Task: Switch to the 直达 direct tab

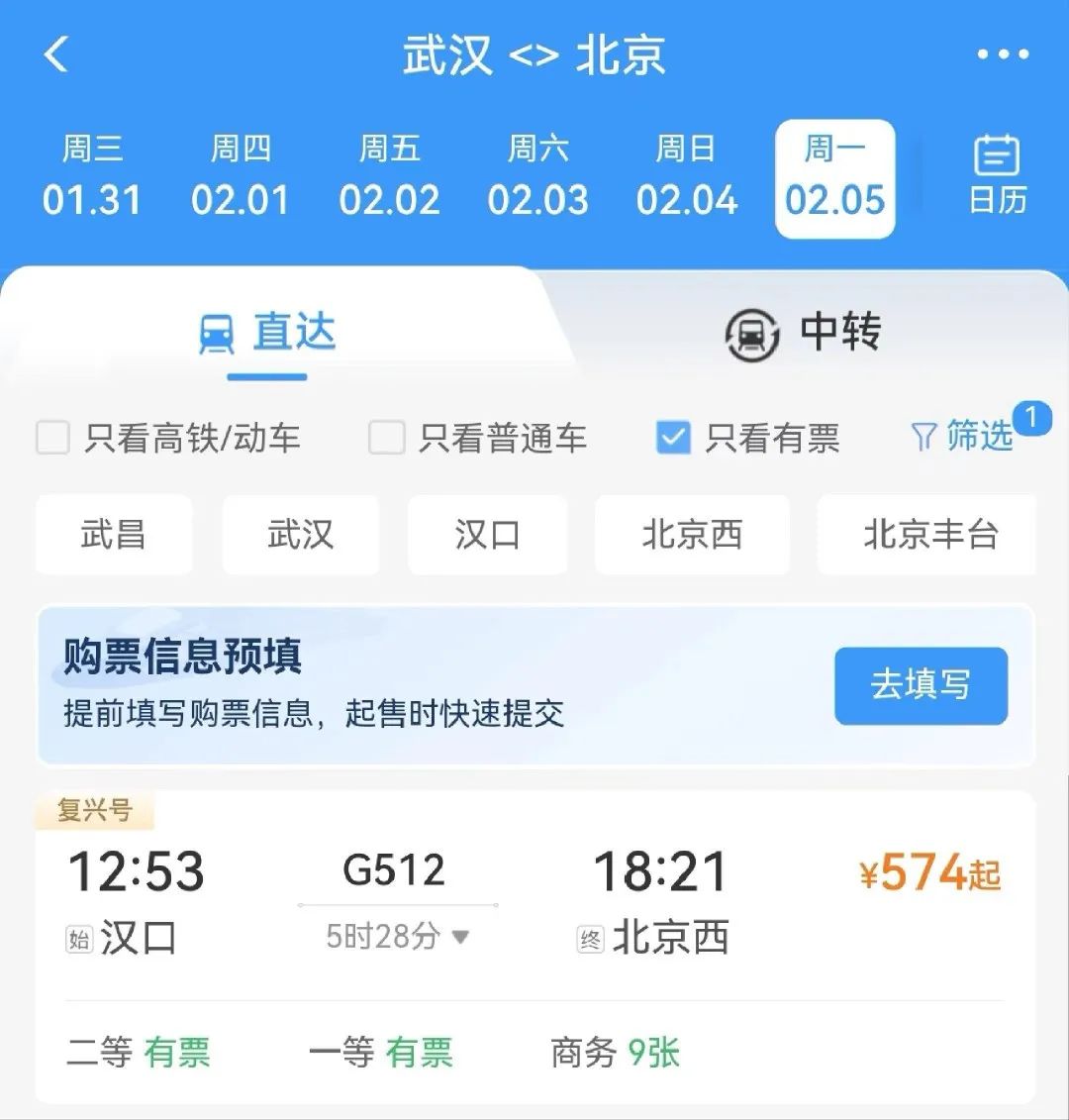Action: coord(268,333)
